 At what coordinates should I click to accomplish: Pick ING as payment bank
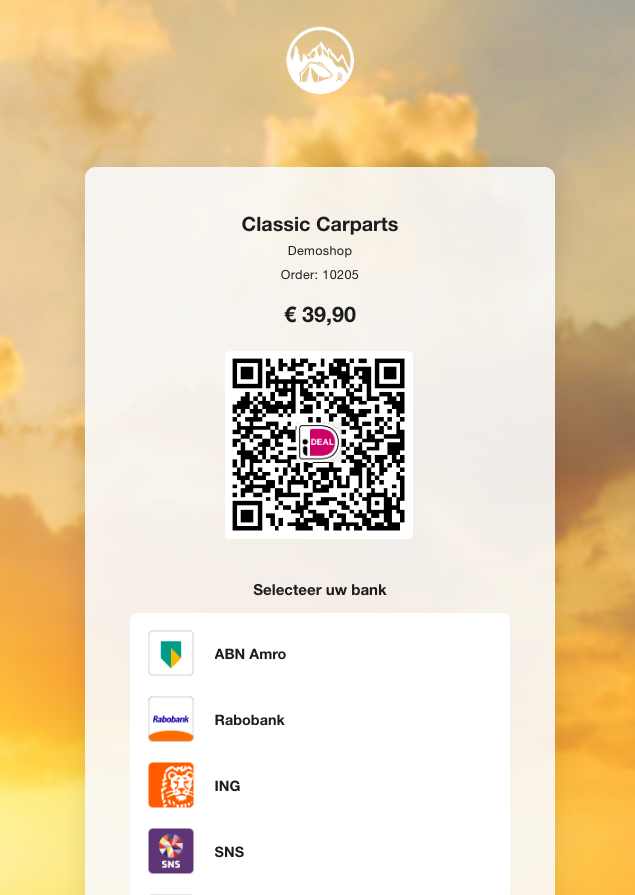(228, 786)
